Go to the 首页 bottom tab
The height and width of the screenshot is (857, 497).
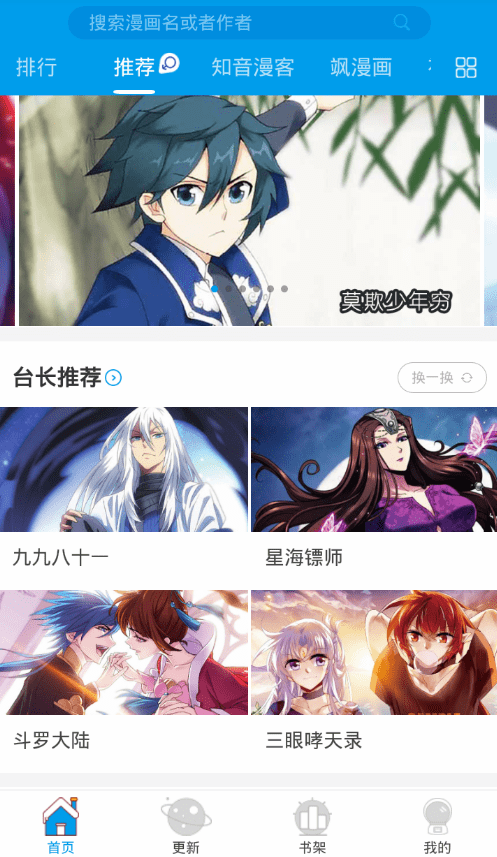[x=61, y=825]
